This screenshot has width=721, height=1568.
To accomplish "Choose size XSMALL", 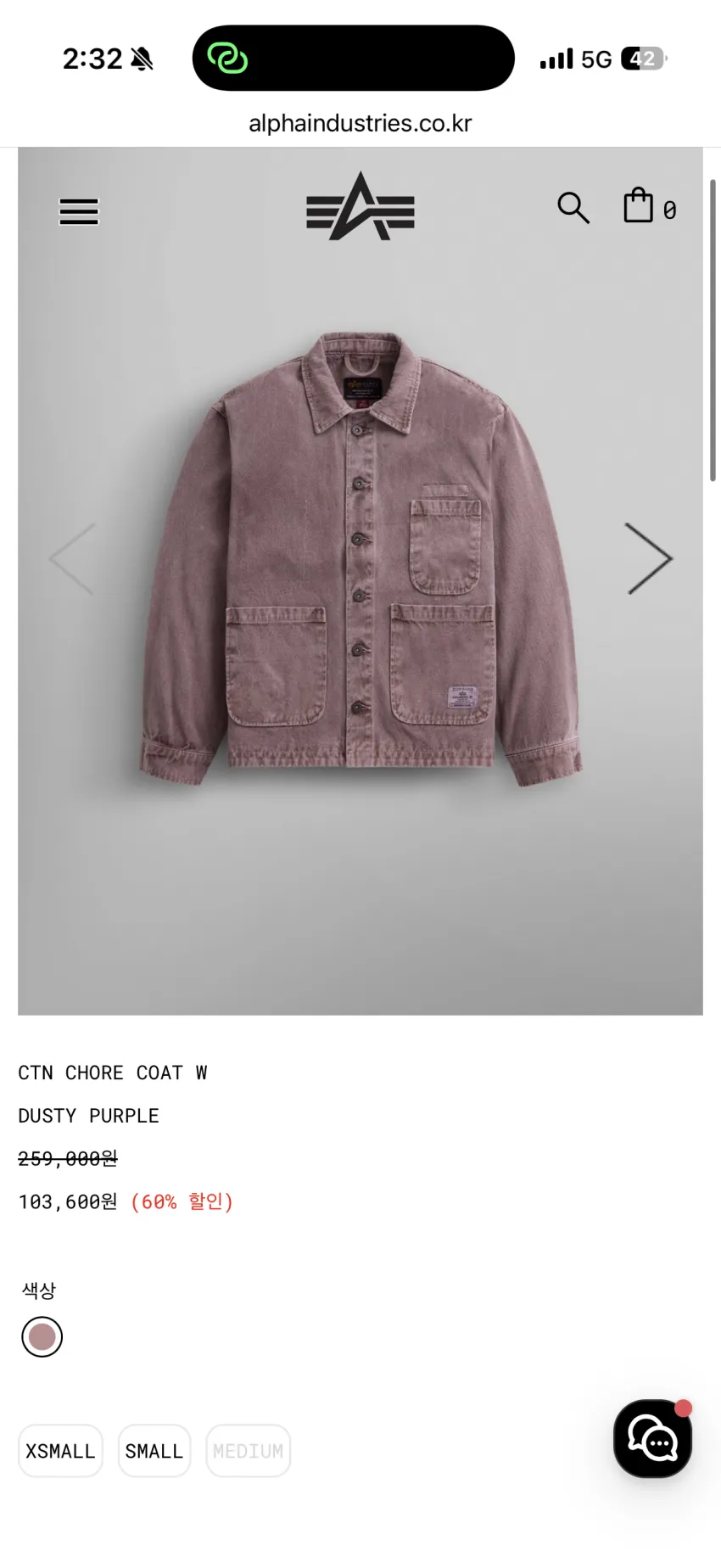I will click(x=60, y=1451).
